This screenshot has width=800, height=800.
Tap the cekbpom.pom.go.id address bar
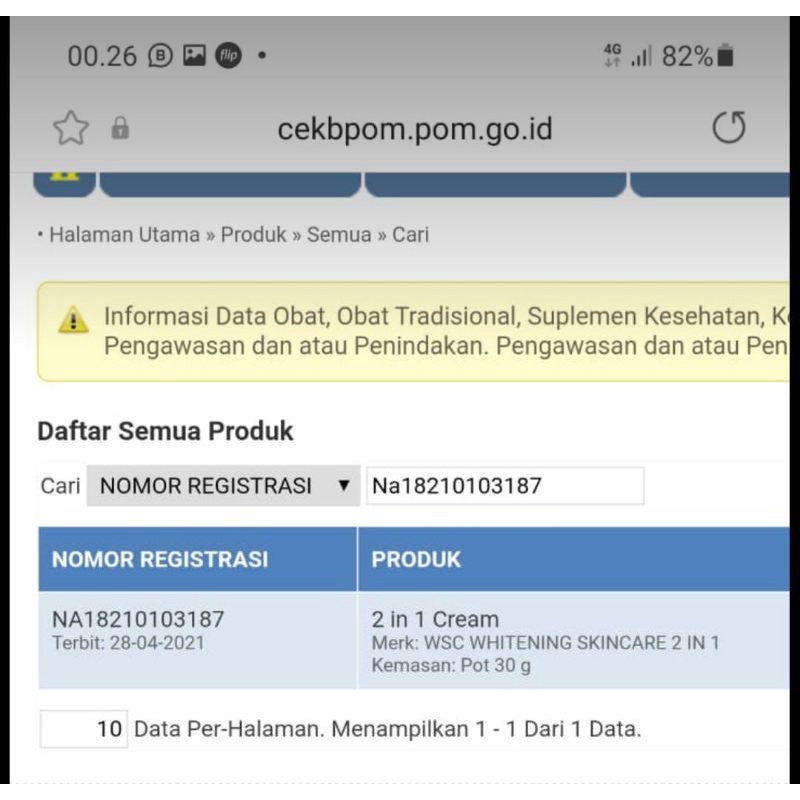414,129
